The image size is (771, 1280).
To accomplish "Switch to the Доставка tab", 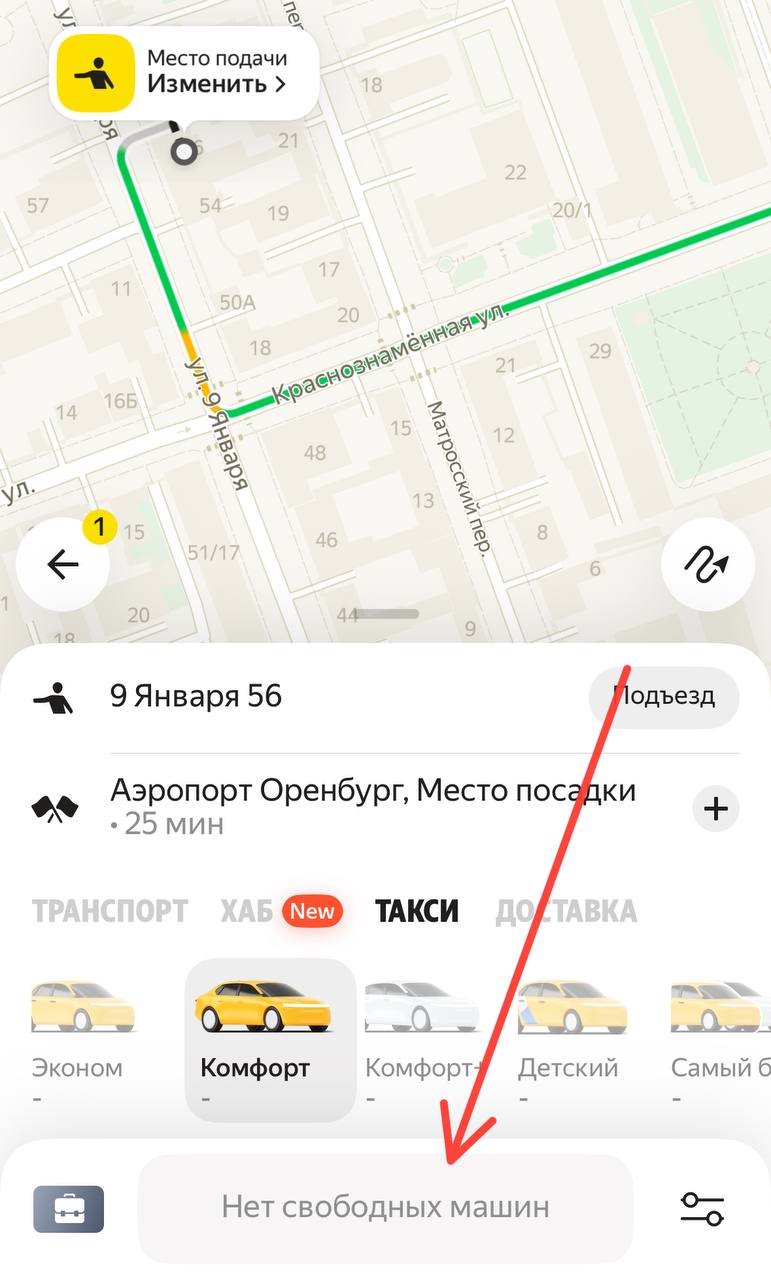I will pos(566,911).
